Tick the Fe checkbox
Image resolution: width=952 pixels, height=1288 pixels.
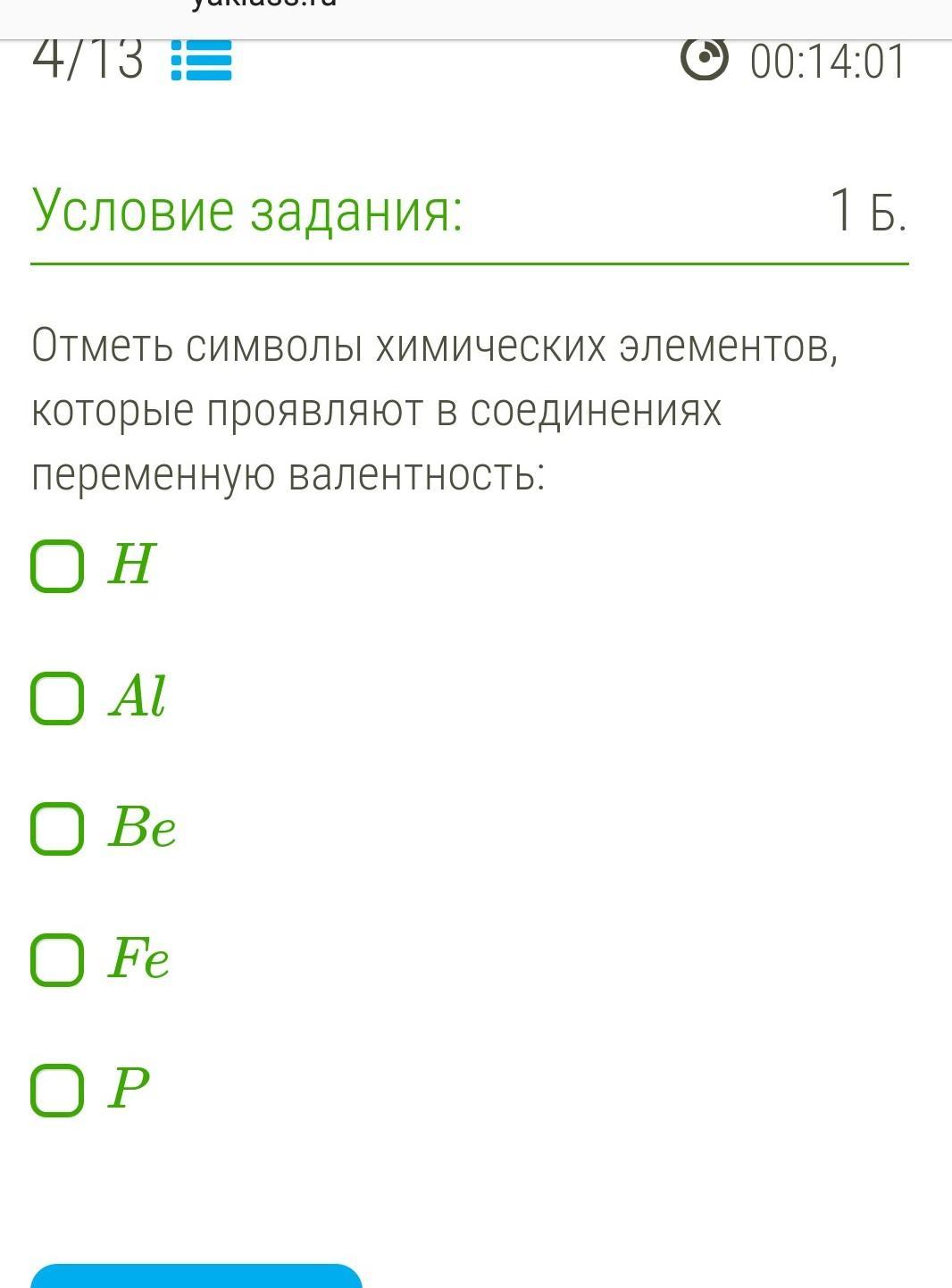pos(58,959)
